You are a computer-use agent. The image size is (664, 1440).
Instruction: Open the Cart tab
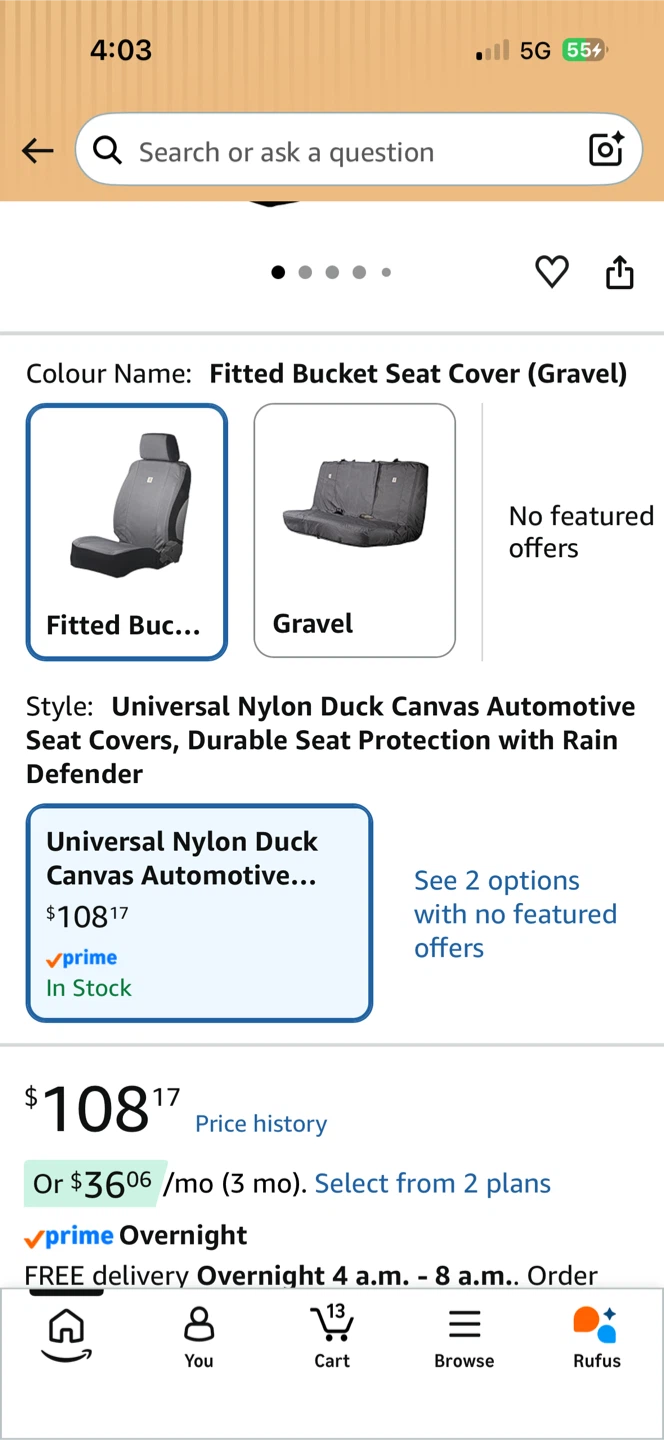(x=332, y=1336)
